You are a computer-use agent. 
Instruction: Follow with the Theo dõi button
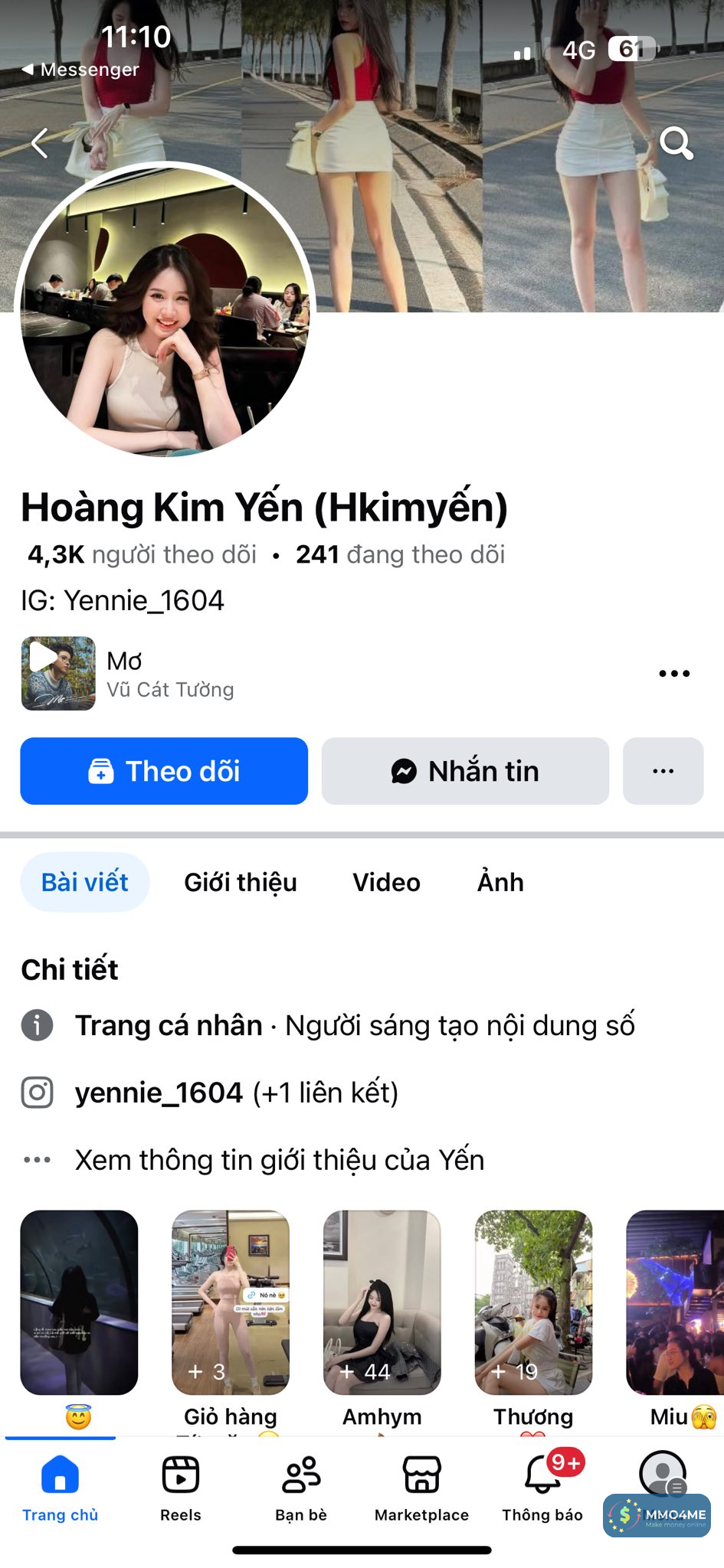coord(164,771)
